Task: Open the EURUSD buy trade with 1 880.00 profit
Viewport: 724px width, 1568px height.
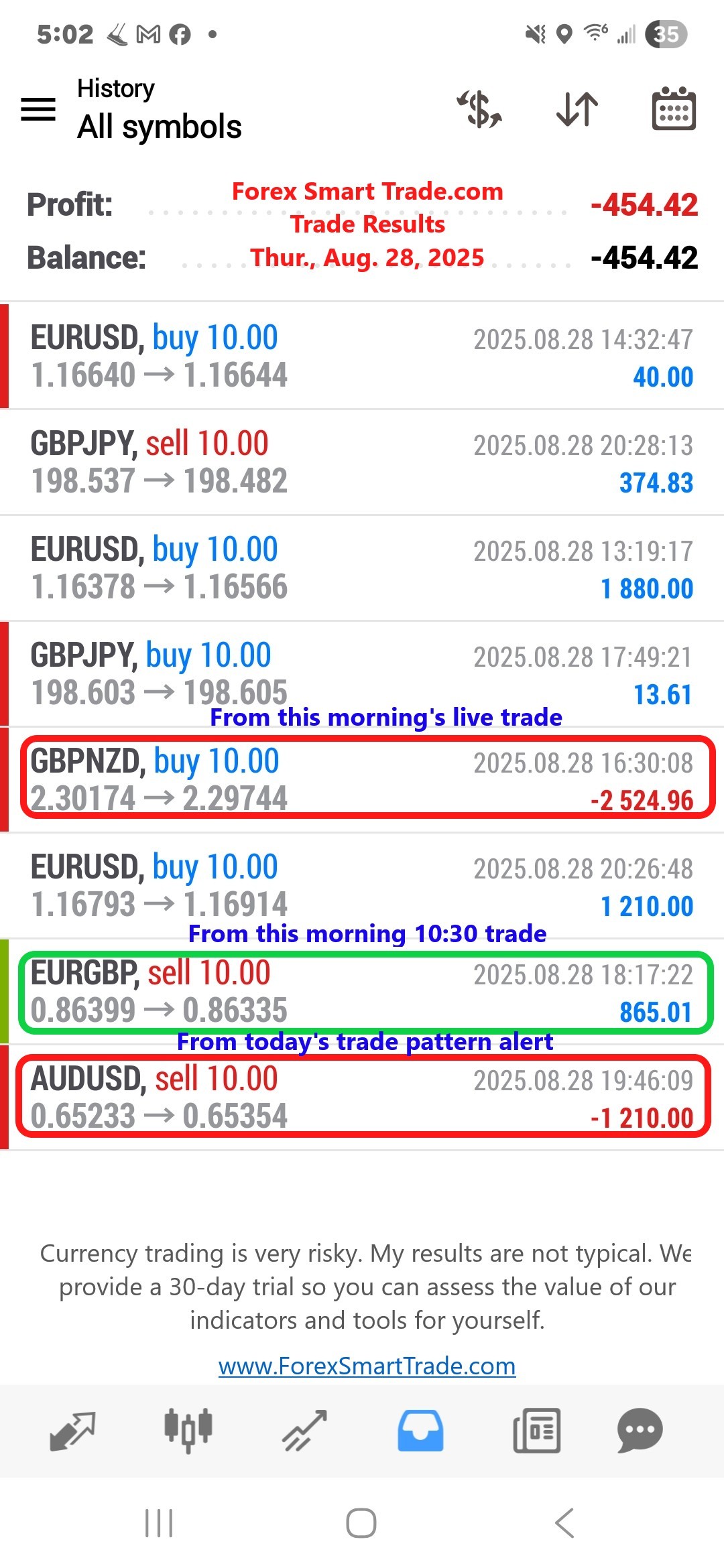Action: [x=362, y=568]
